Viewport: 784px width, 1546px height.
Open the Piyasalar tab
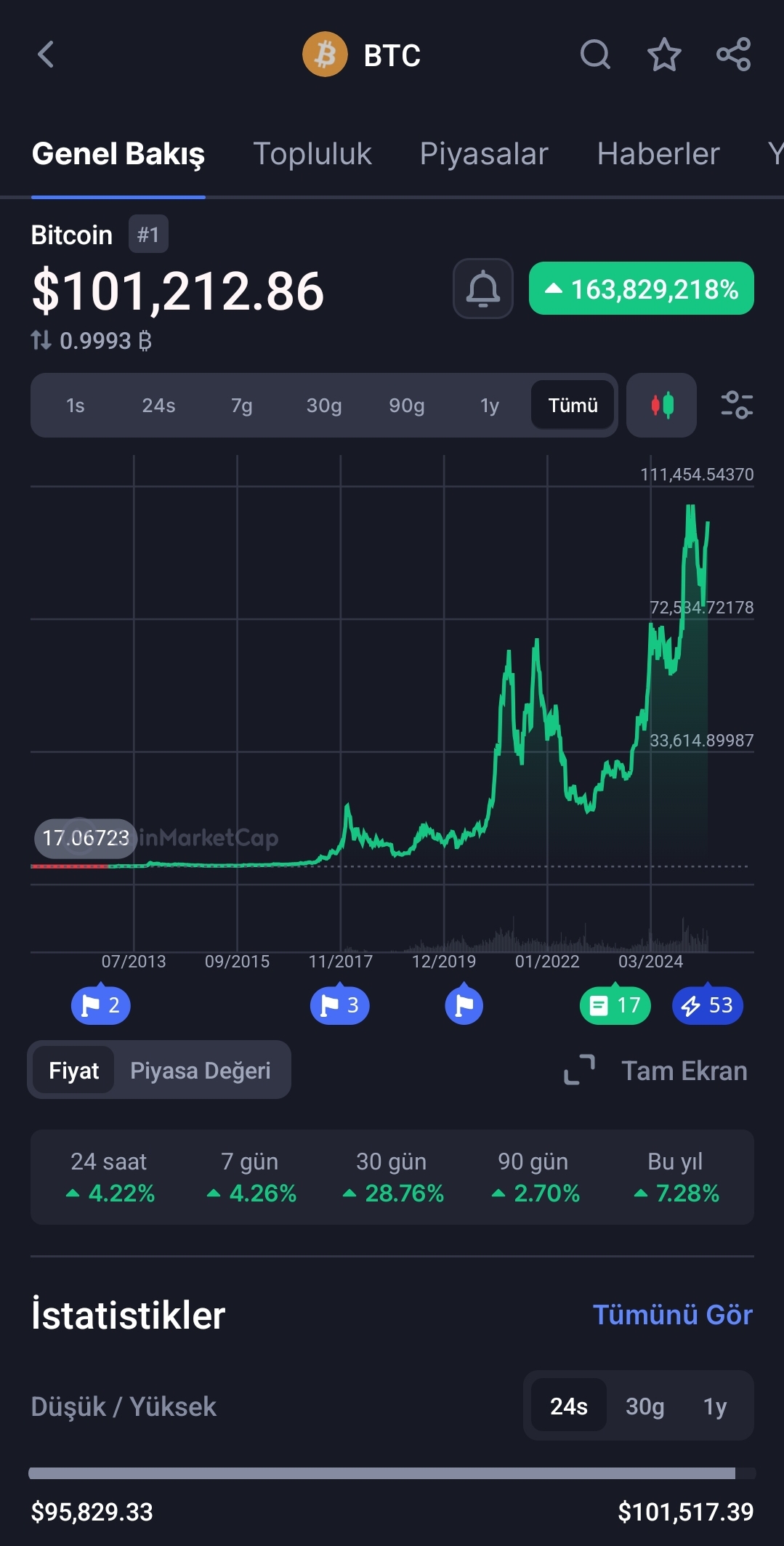tap(484, 154)
